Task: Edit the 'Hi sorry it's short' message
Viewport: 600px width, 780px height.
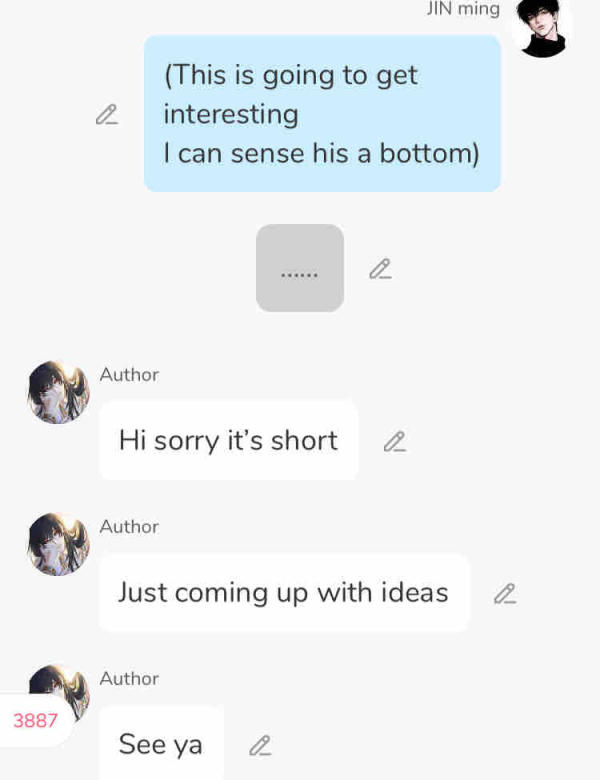Action: [395, 441]
